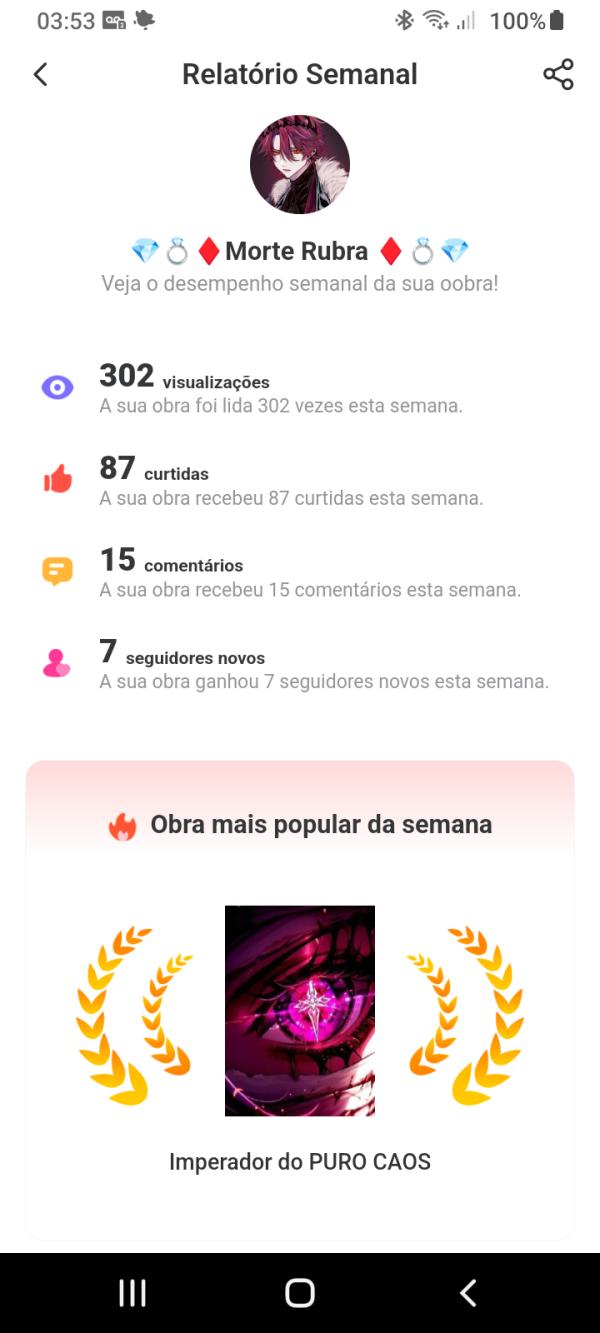This screenshot has width=600, height=1333.
Task: Tap the system home button
Action: click(300, 1293)
